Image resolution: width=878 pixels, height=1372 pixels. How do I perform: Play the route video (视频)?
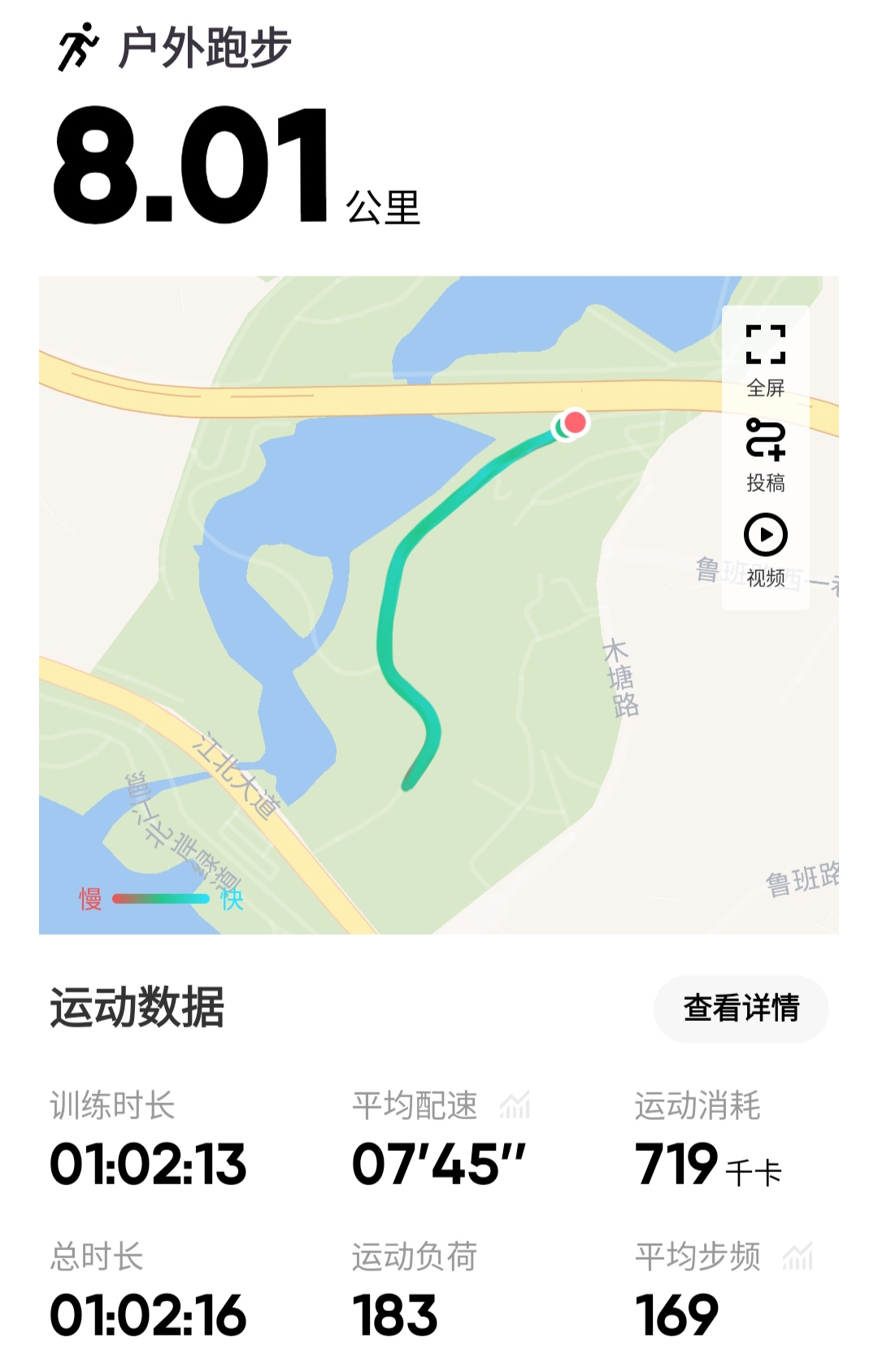765,549
